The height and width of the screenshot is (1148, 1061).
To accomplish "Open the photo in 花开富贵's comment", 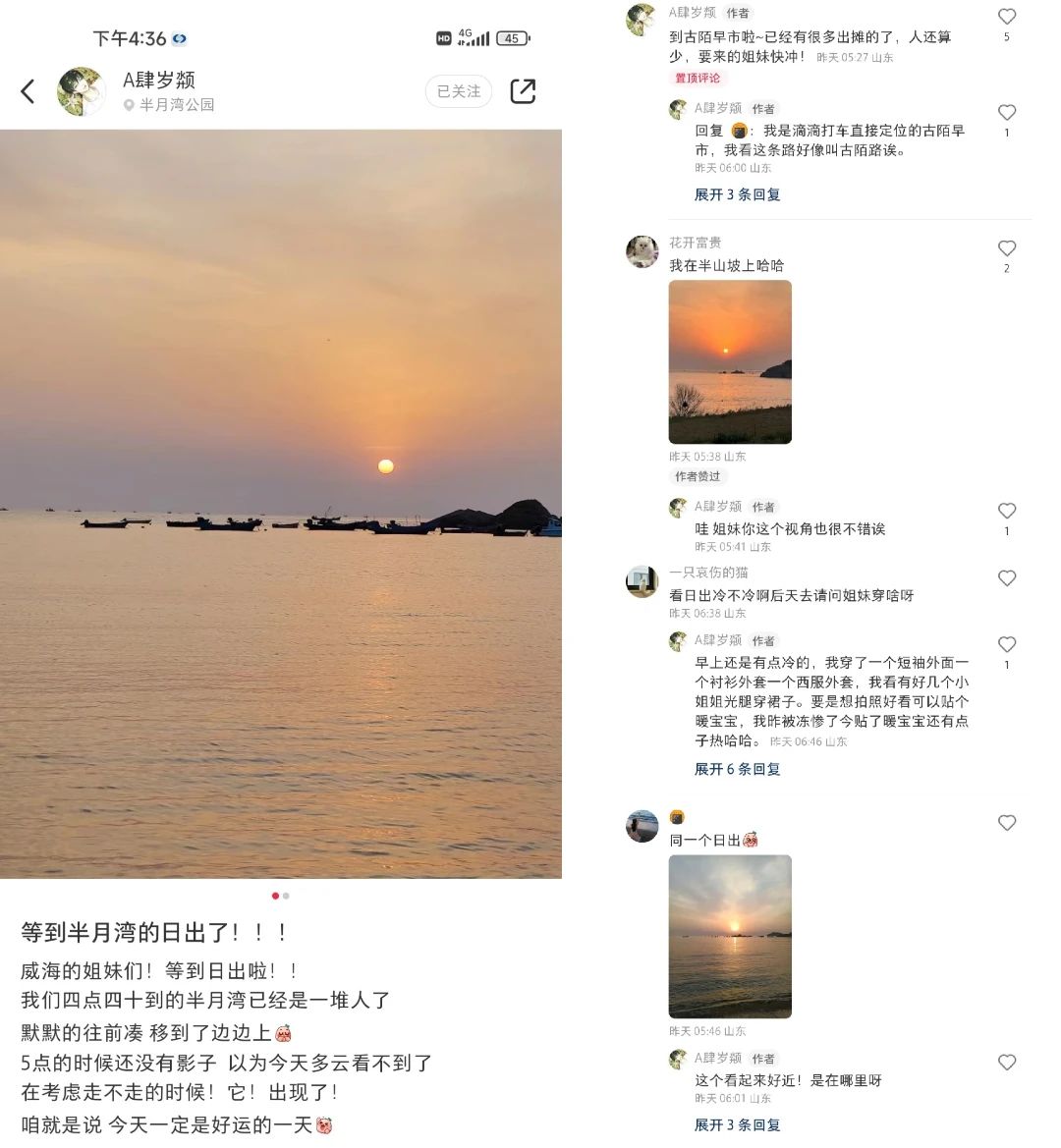I will coord(730,361).
